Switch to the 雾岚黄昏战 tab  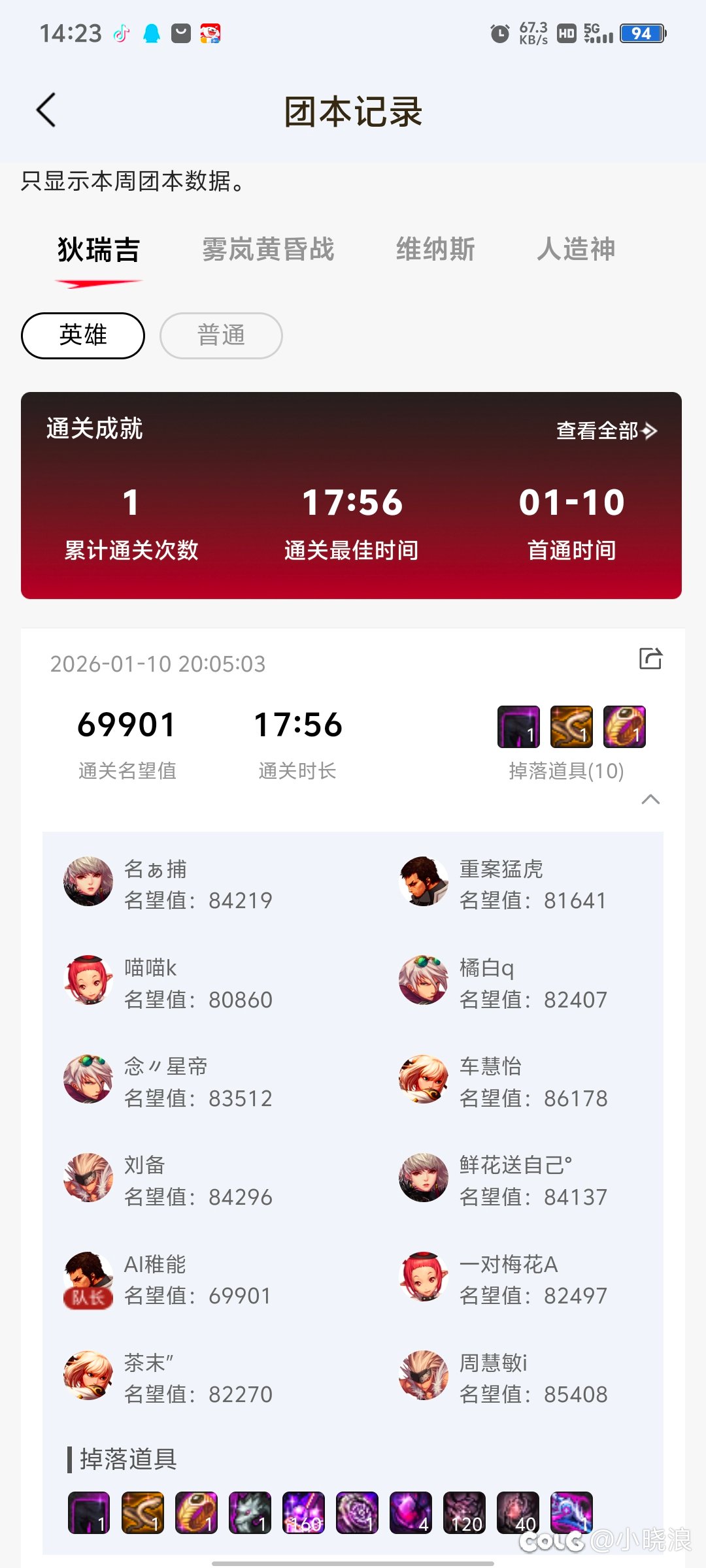click(268, 250)
